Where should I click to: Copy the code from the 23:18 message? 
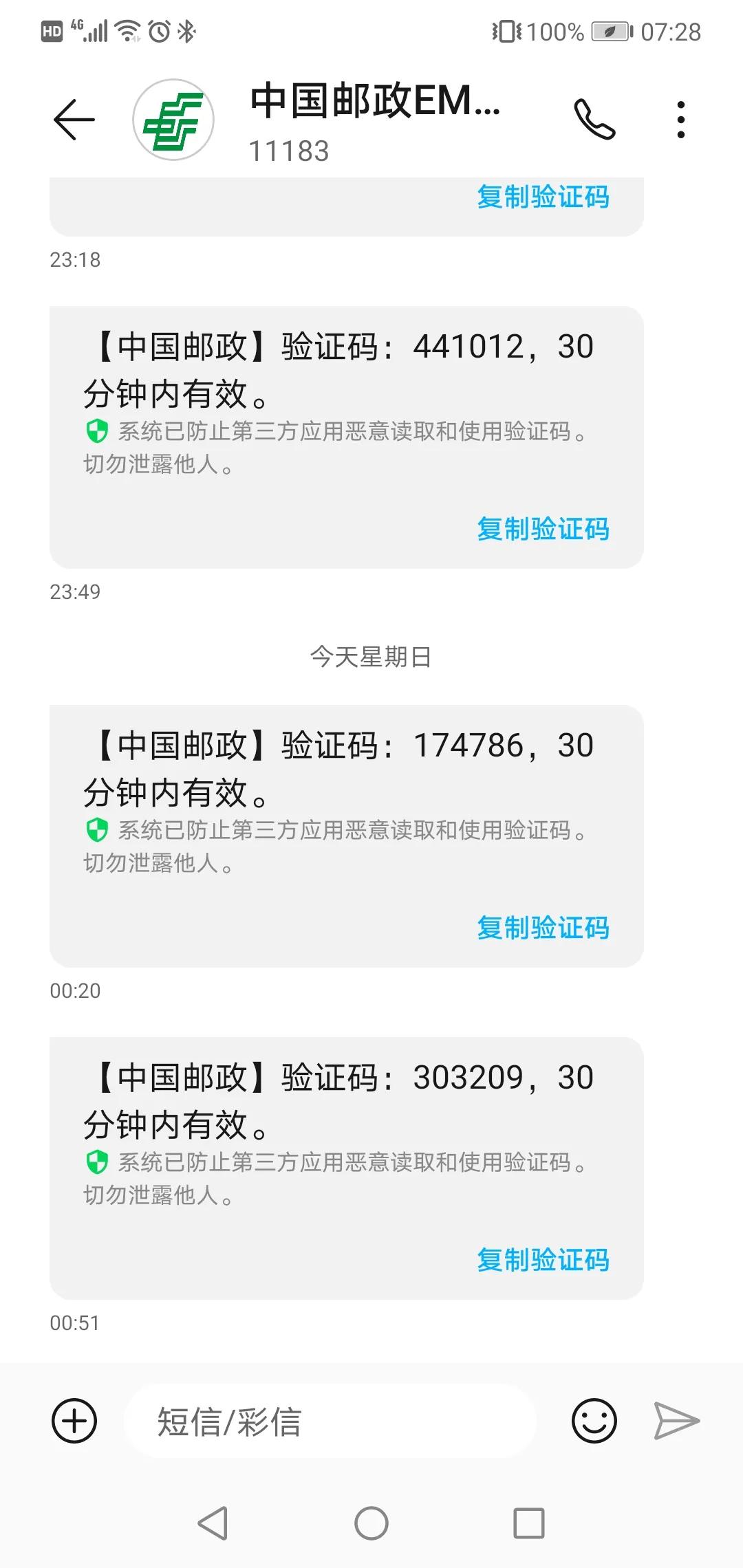click(x=543, y=197)
